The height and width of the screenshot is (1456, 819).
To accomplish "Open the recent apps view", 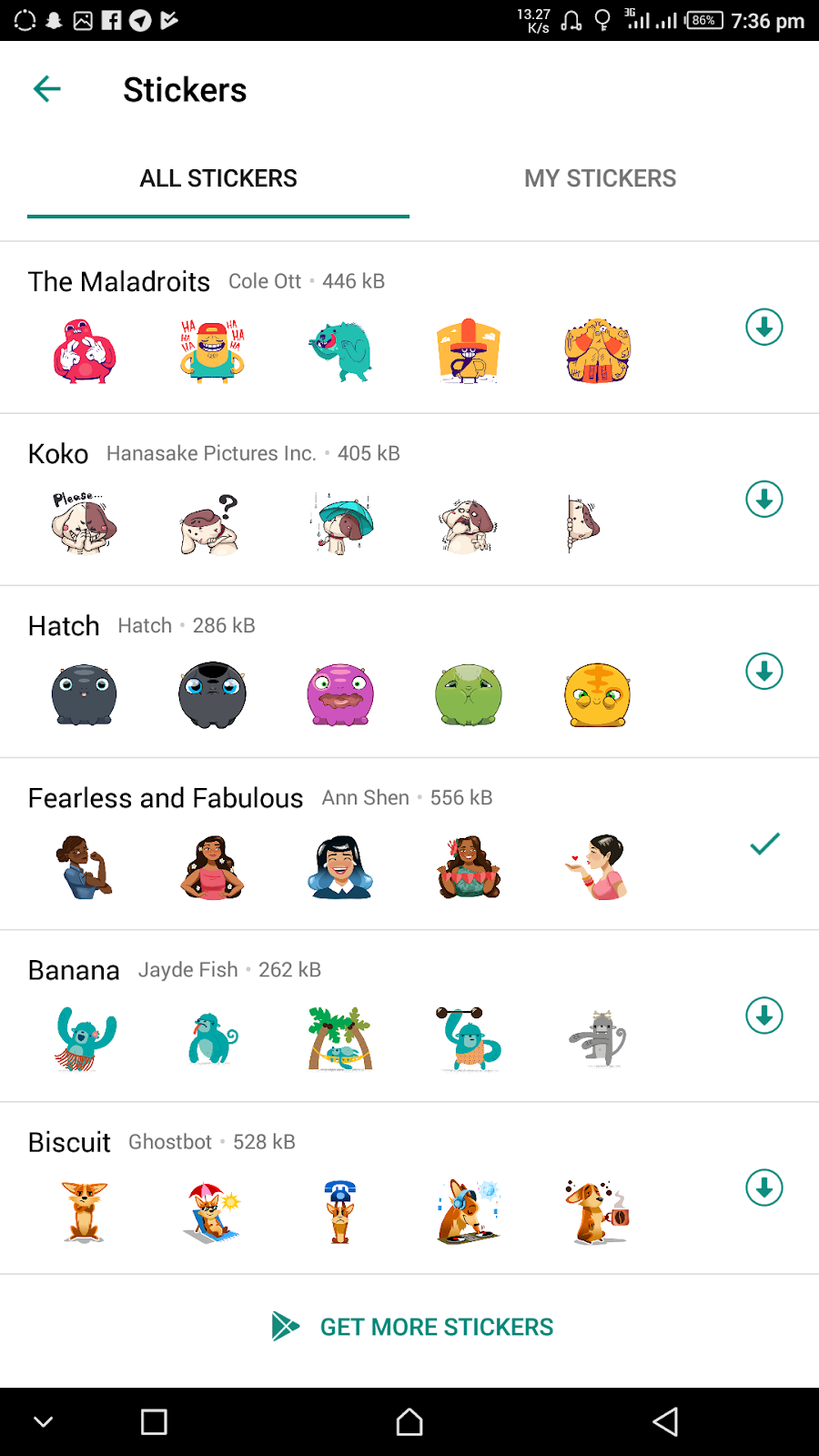I will click(154, 1421).
